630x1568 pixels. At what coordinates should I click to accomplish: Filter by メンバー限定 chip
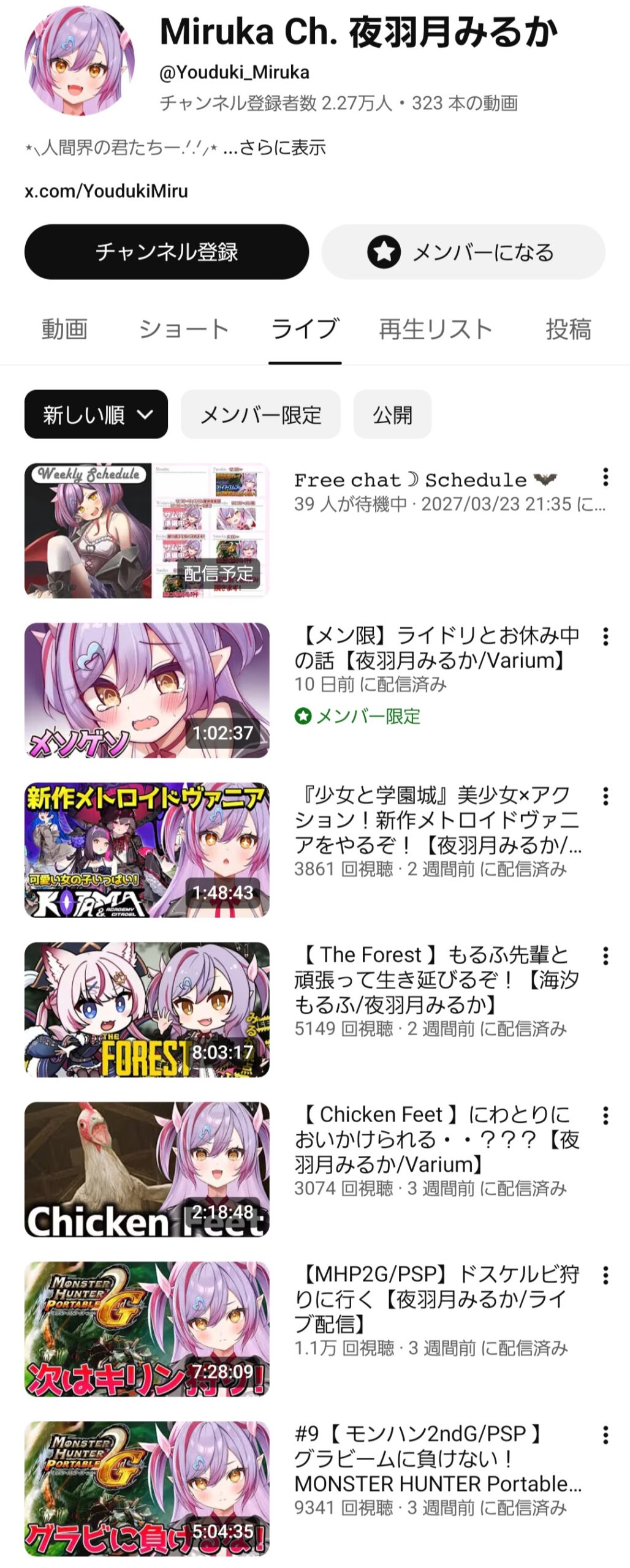(260, 415)
